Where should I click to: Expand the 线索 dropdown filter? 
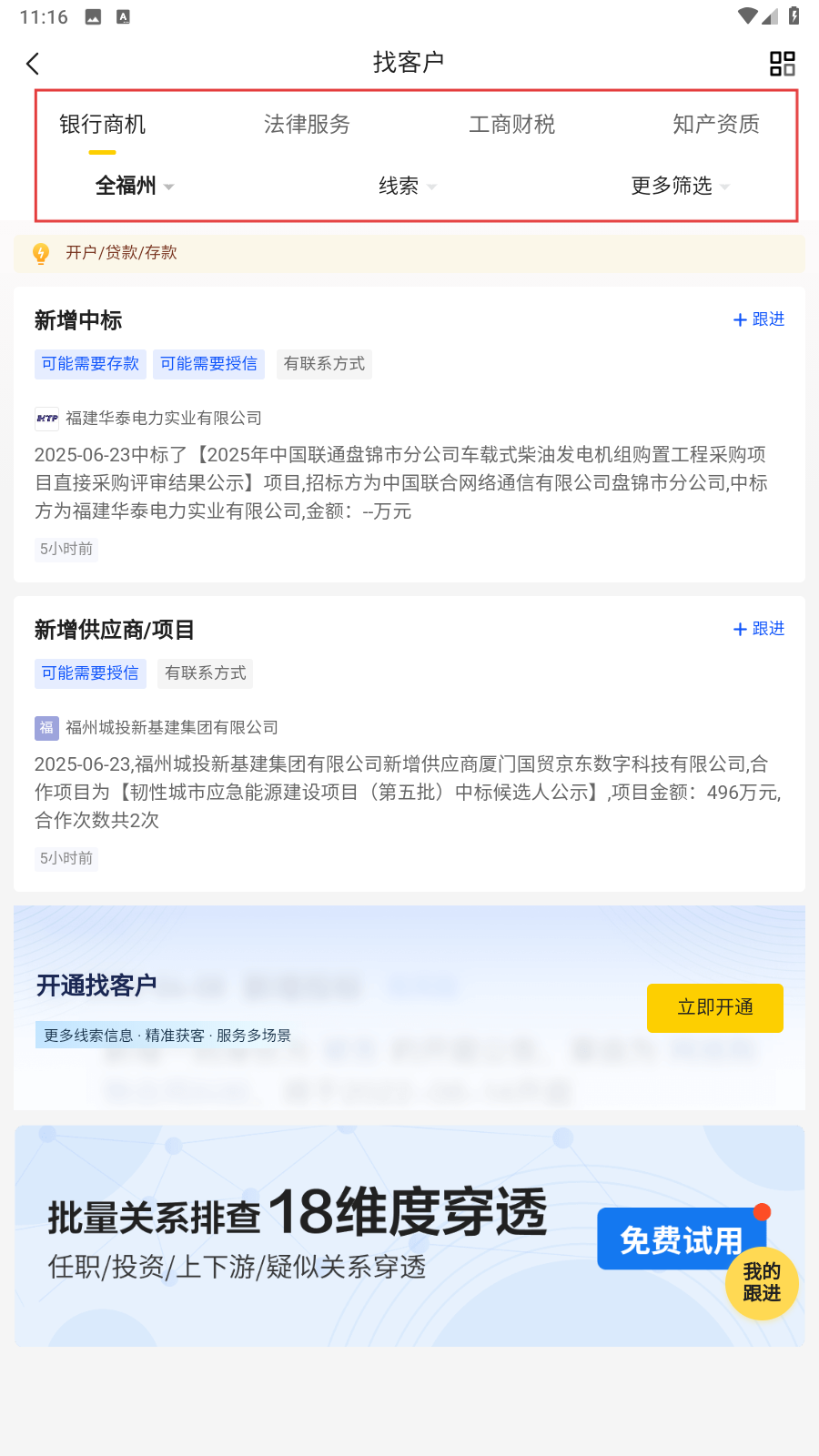pyautogui.click(x=408, y=186)
